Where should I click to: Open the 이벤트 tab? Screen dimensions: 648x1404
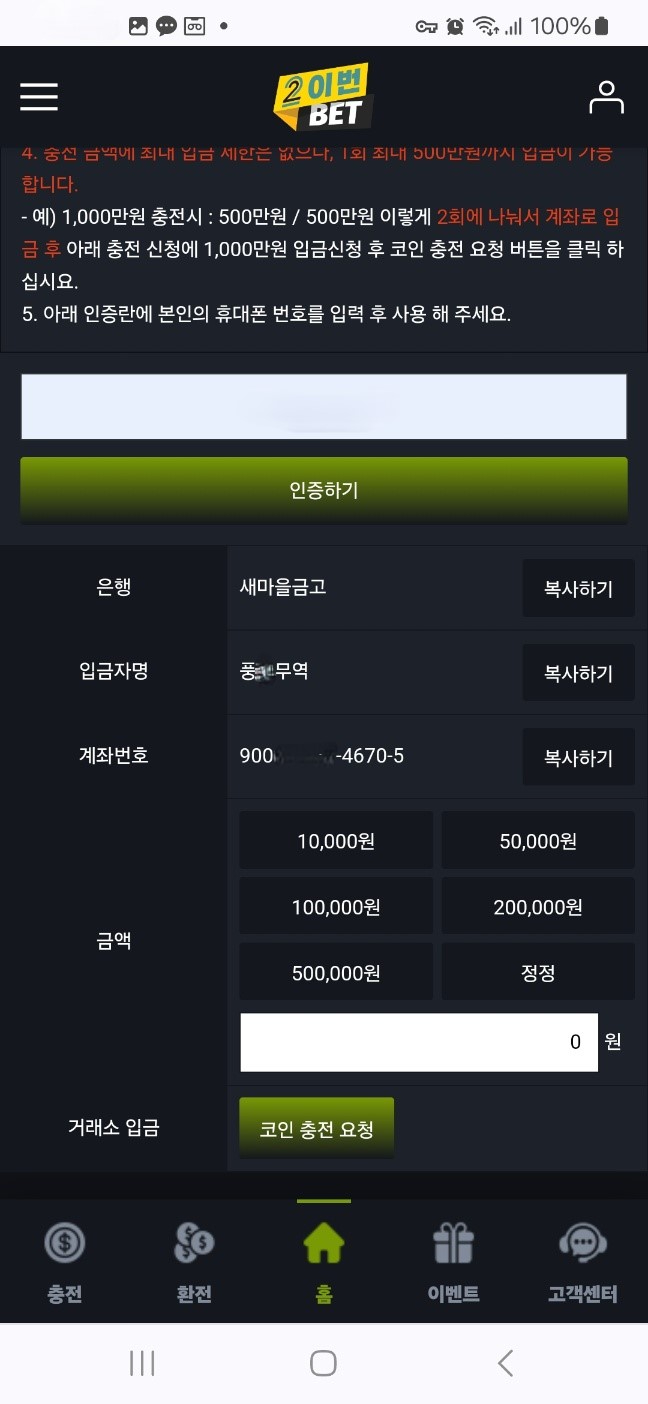[453, 1263]
